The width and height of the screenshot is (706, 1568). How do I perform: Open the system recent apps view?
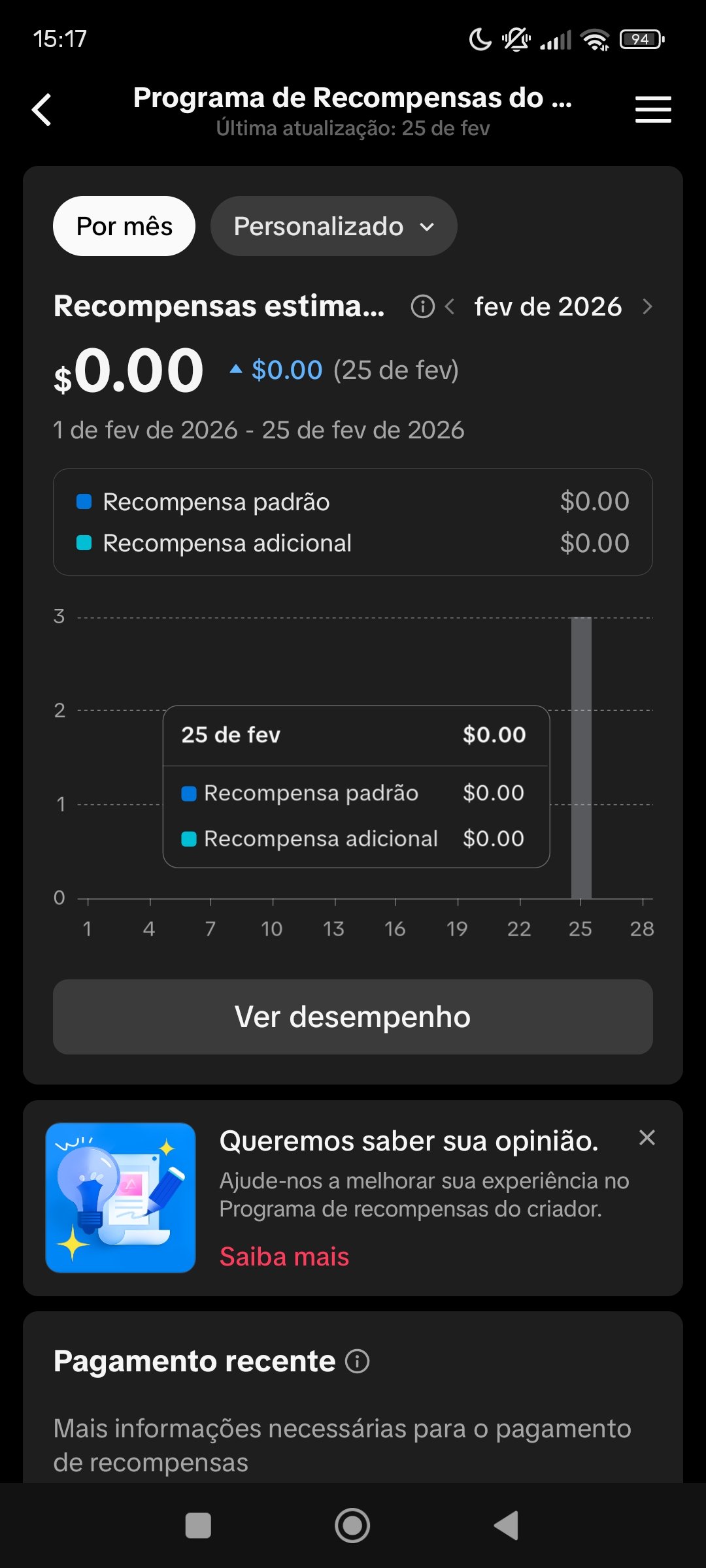pos(198,1526)
